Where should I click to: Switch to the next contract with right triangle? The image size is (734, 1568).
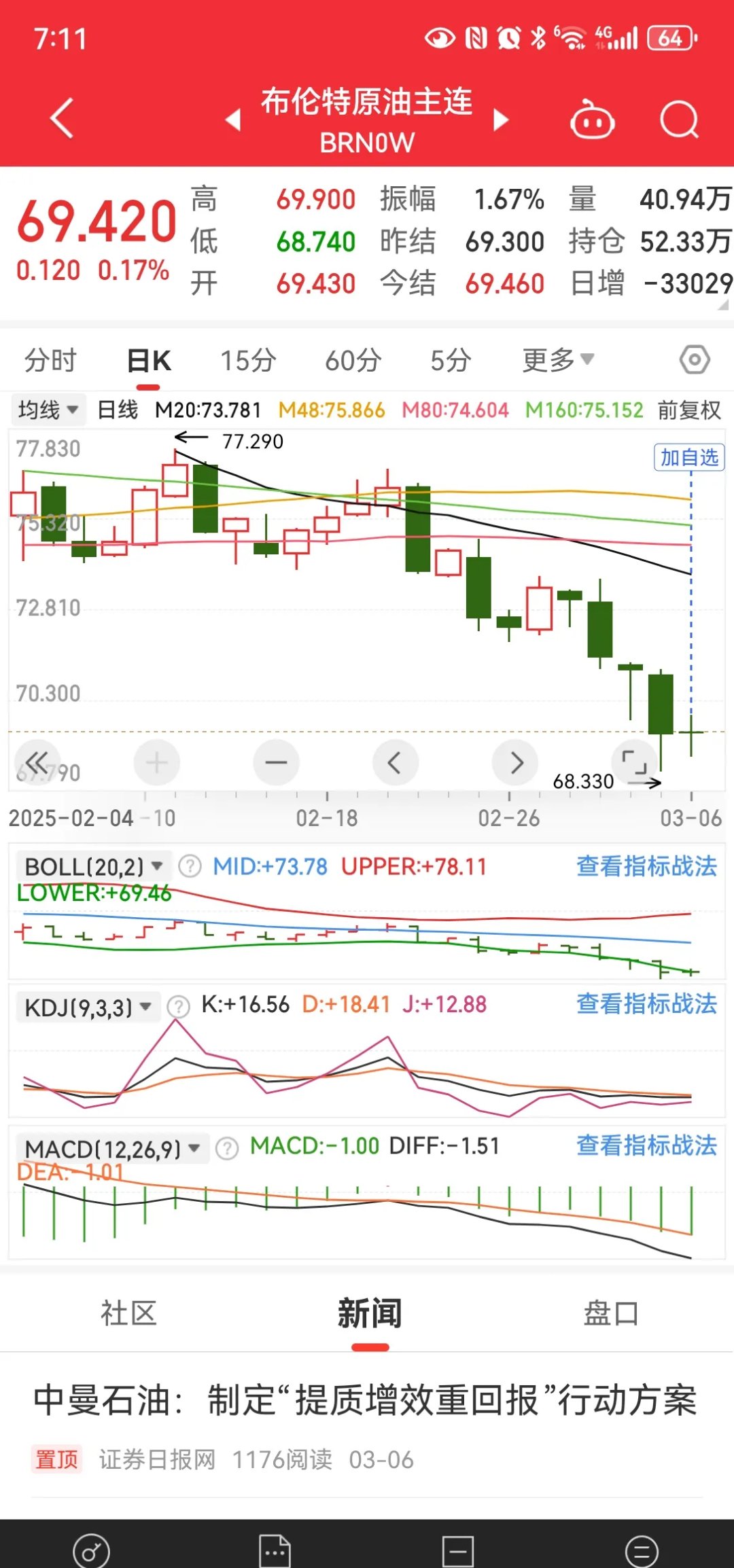[x=501, y=120]
